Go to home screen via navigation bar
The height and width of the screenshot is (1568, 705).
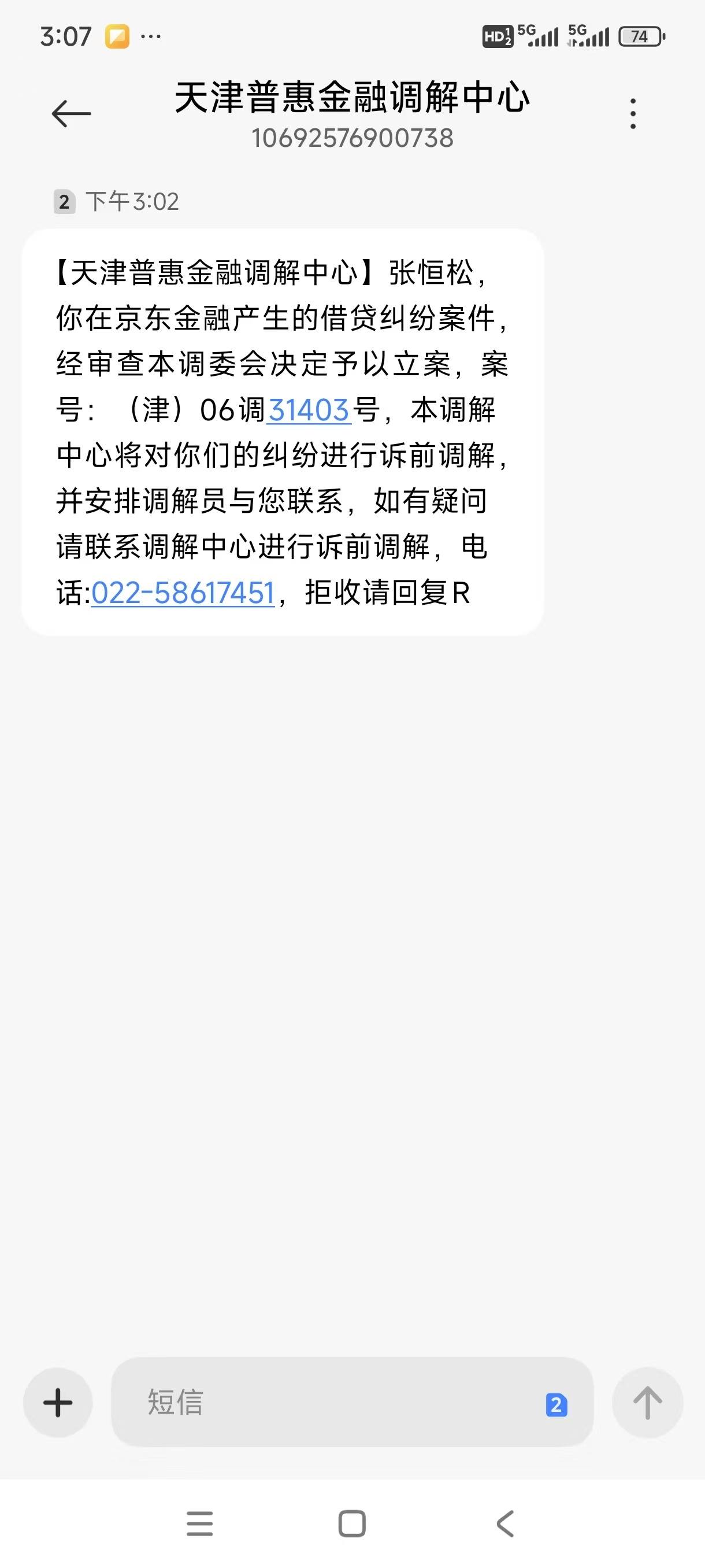(352, 1523)
